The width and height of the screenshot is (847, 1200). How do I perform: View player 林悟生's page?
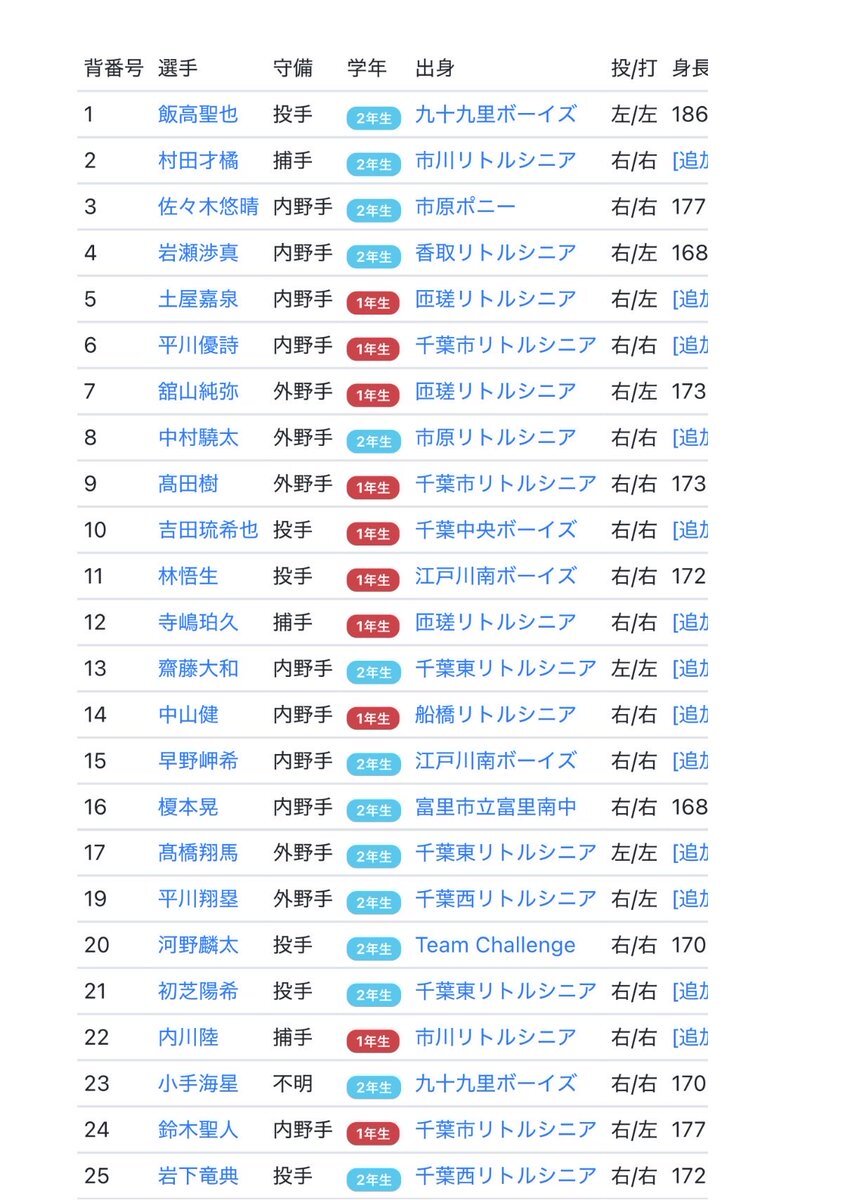click(188, 576)
